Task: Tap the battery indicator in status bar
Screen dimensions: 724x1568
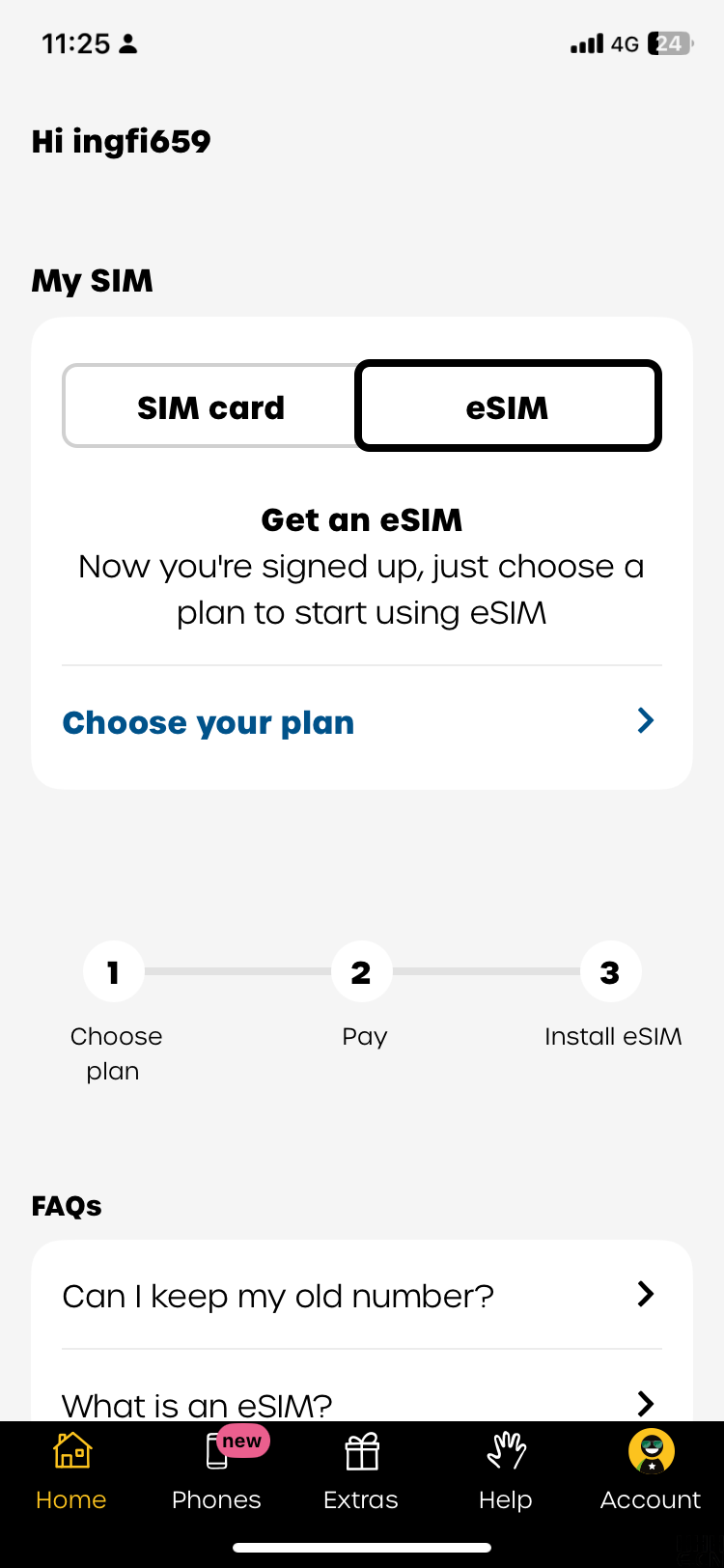Action: coord(669,42)
